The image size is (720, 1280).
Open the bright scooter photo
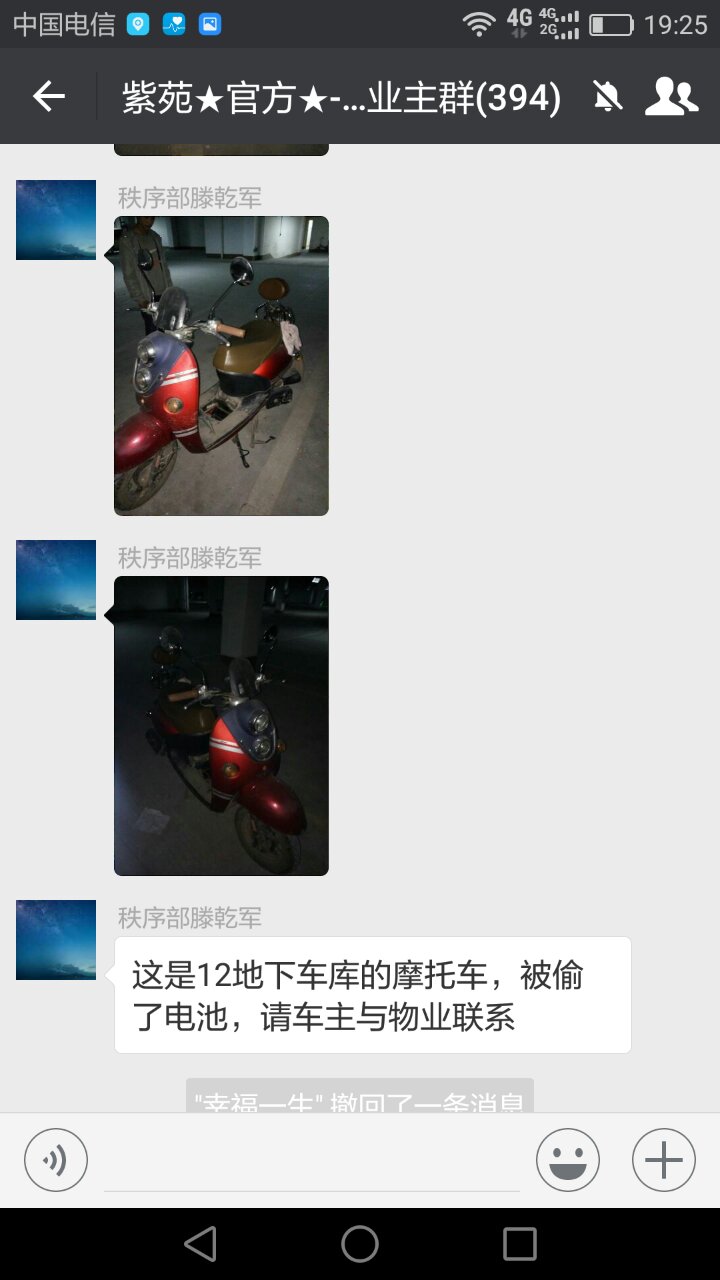pyautogui.click(x=221, y=366)
